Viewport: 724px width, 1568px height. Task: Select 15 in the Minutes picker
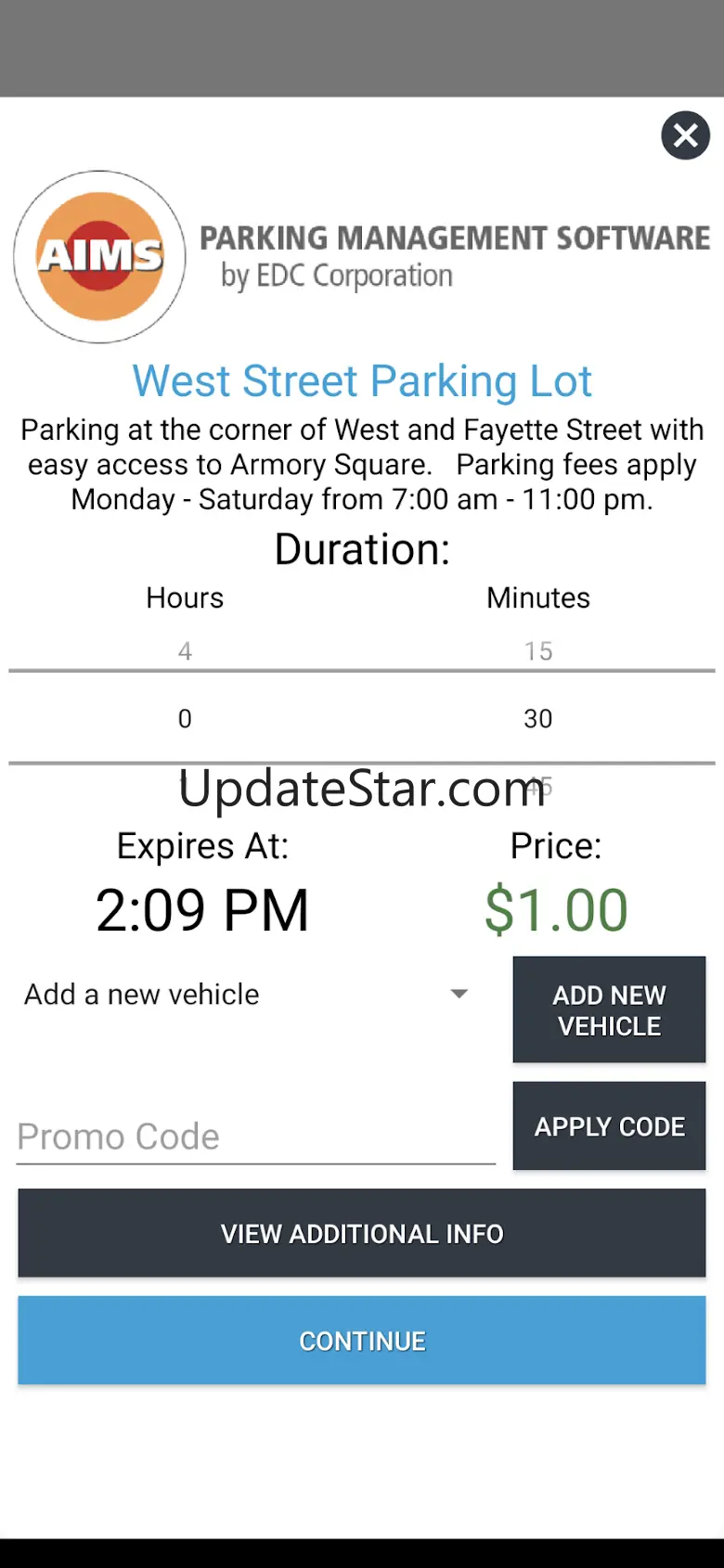pyautogui.click(x=538, y=650)
